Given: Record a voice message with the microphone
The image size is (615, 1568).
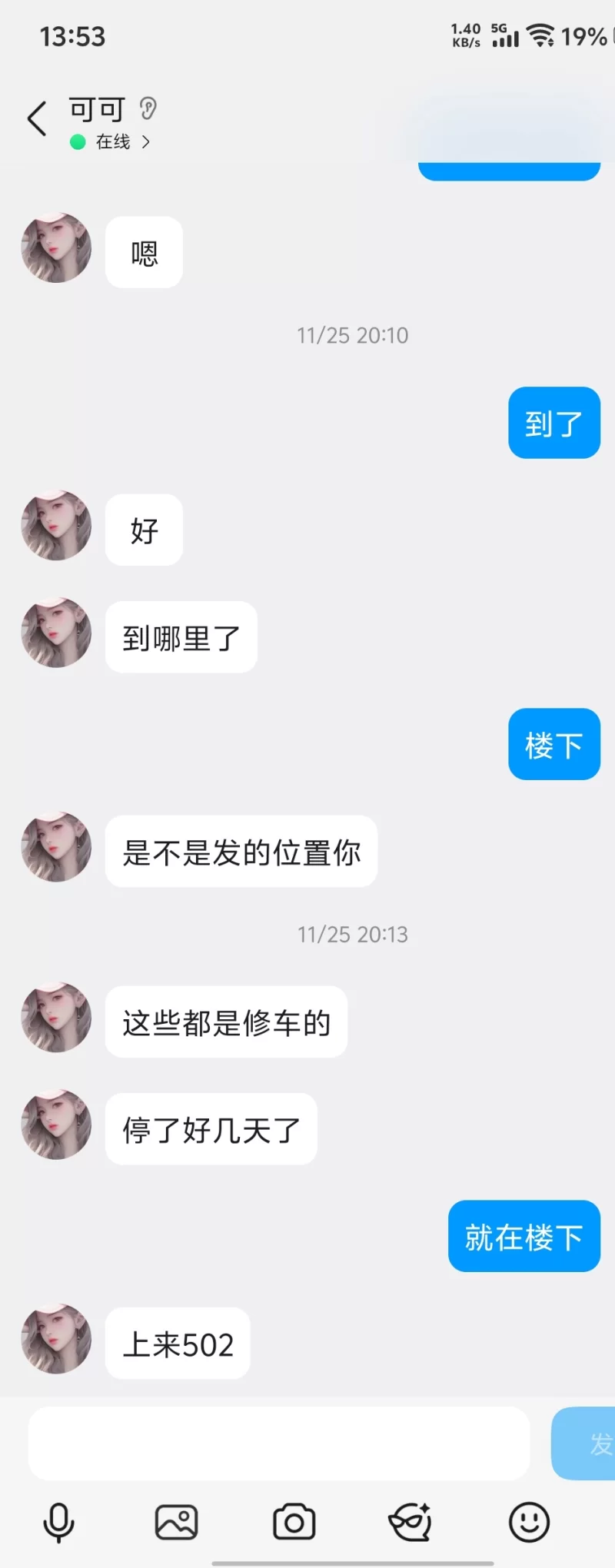Looking at the screenshot, I should point(58,1523).
